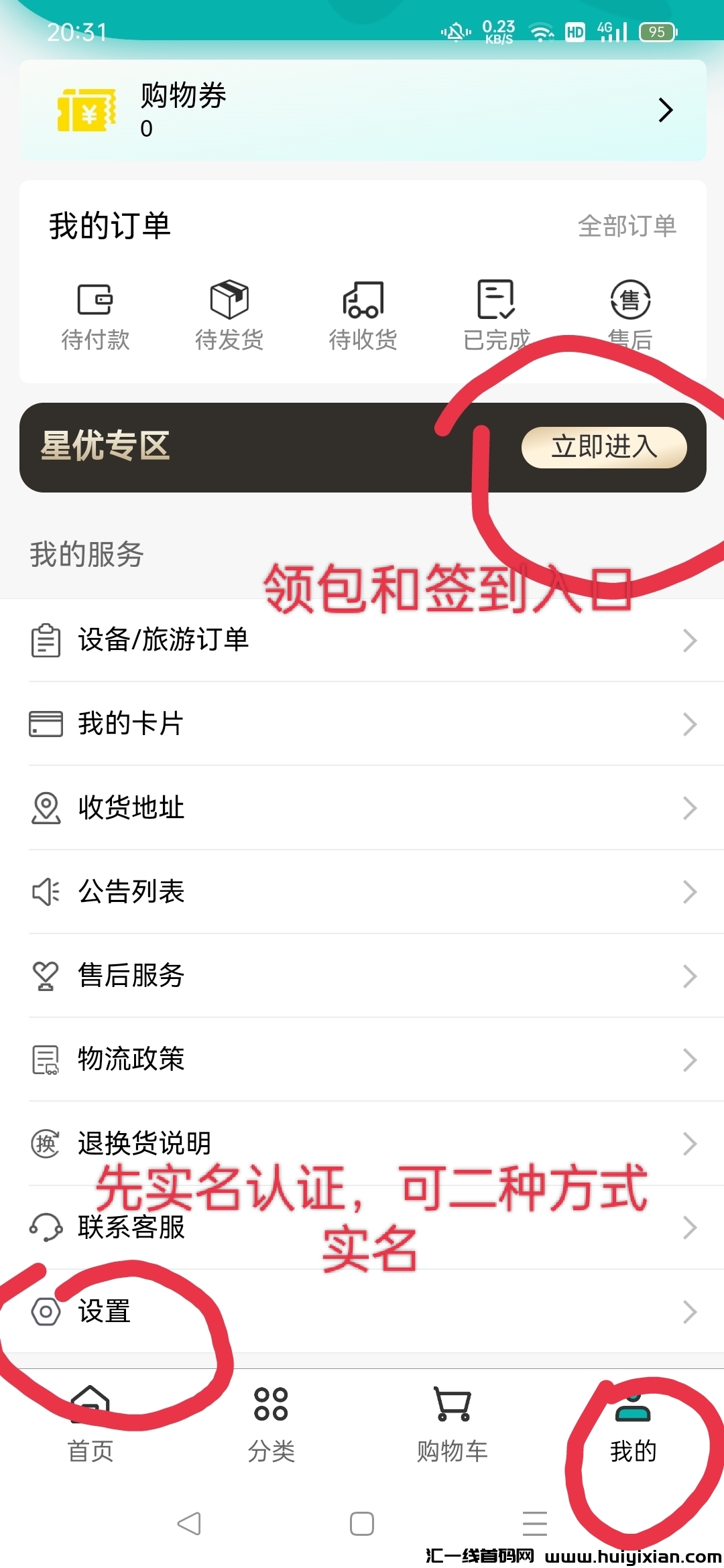
Task: Open 我的卡片 row
Action: (362, 724)
